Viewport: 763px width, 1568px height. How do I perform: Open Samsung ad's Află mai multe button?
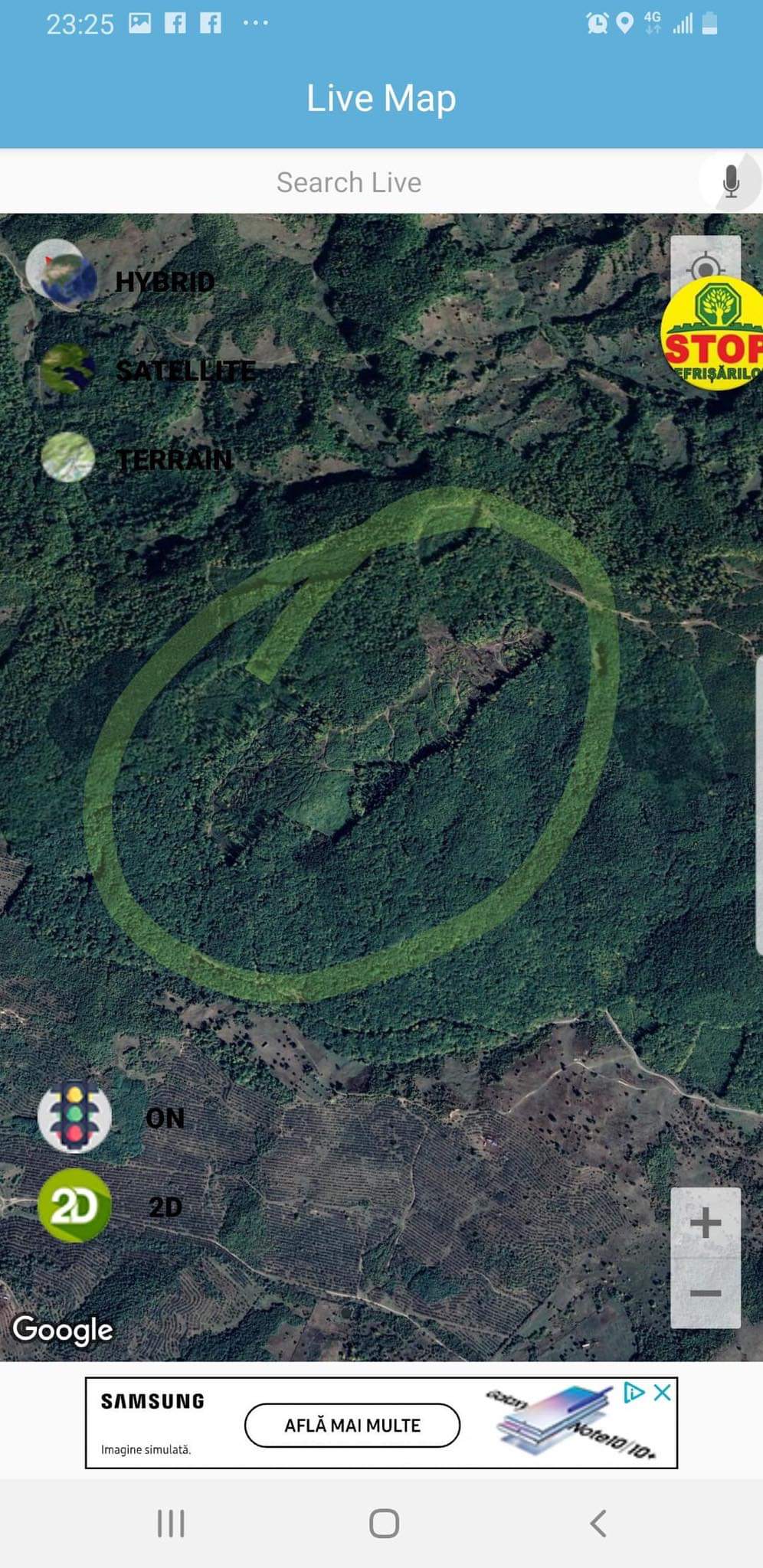pyautogui.click(x=352, y=1426)
